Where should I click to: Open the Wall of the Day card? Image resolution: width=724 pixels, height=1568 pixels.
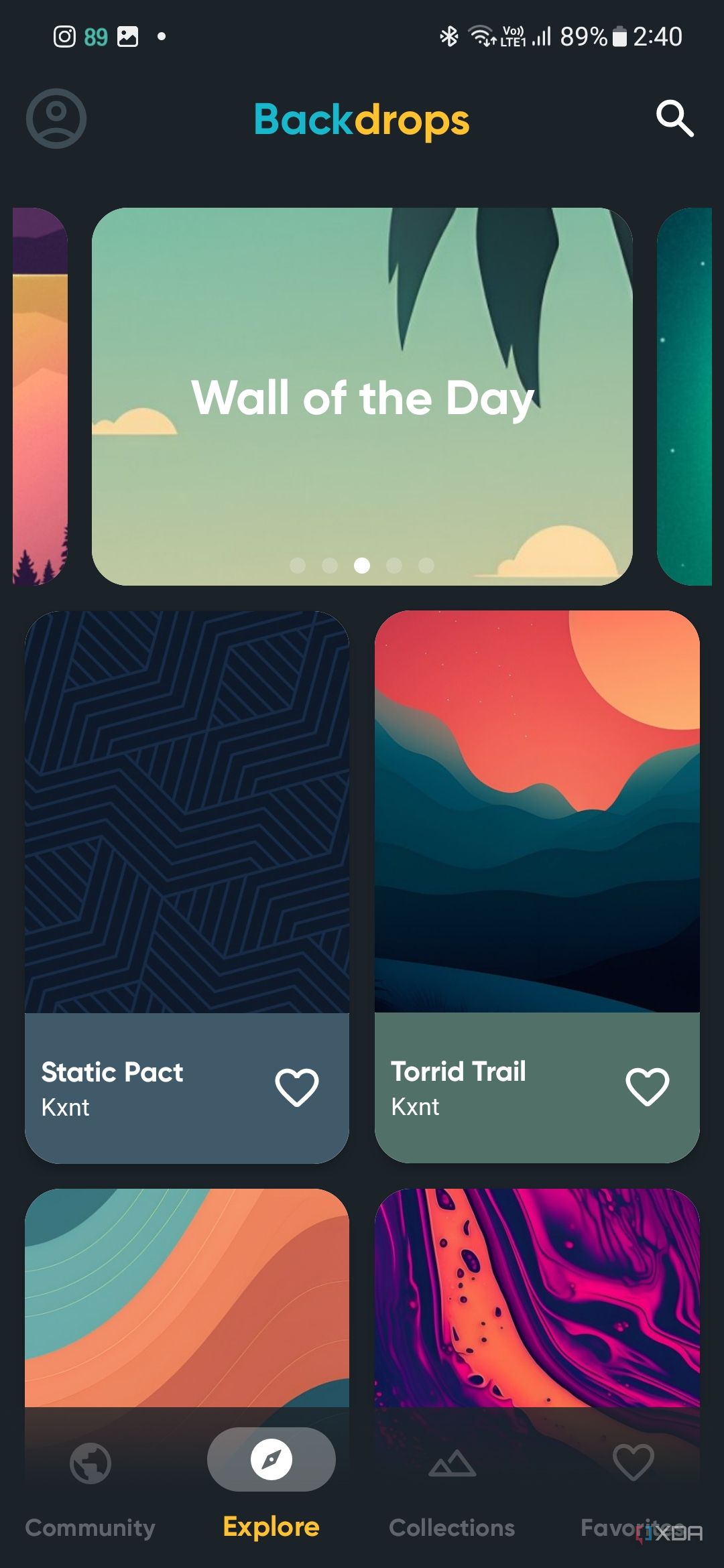point(362,396)
